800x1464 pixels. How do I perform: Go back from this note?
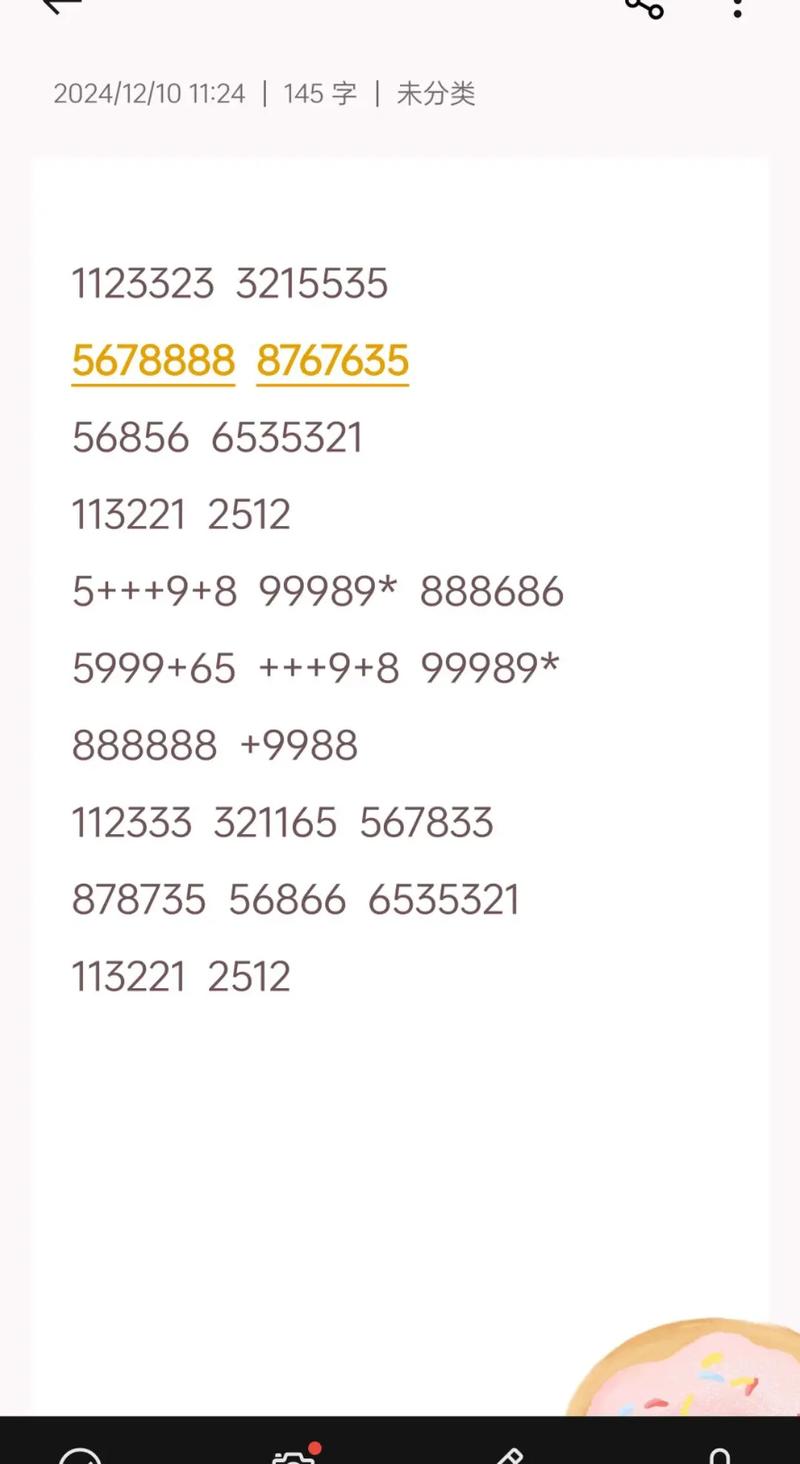tap(60, 5)
